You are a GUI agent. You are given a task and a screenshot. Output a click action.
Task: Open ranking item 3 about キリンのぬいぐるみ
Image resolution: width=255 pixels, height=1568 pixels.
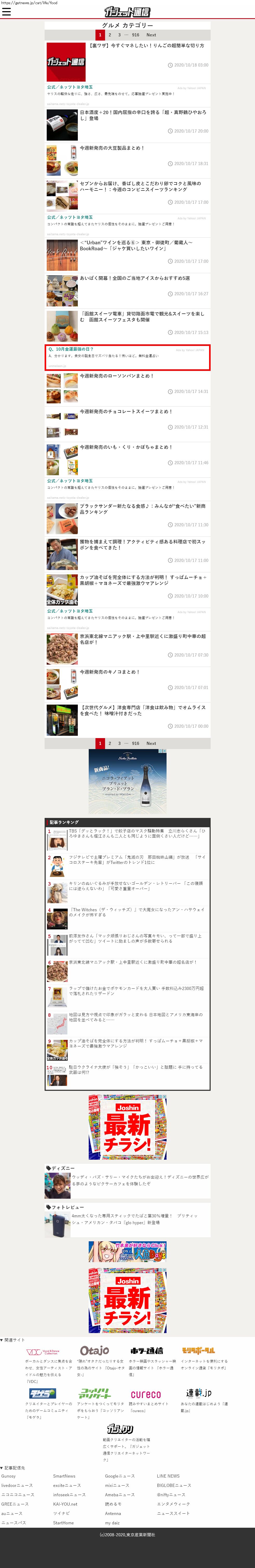135,886
